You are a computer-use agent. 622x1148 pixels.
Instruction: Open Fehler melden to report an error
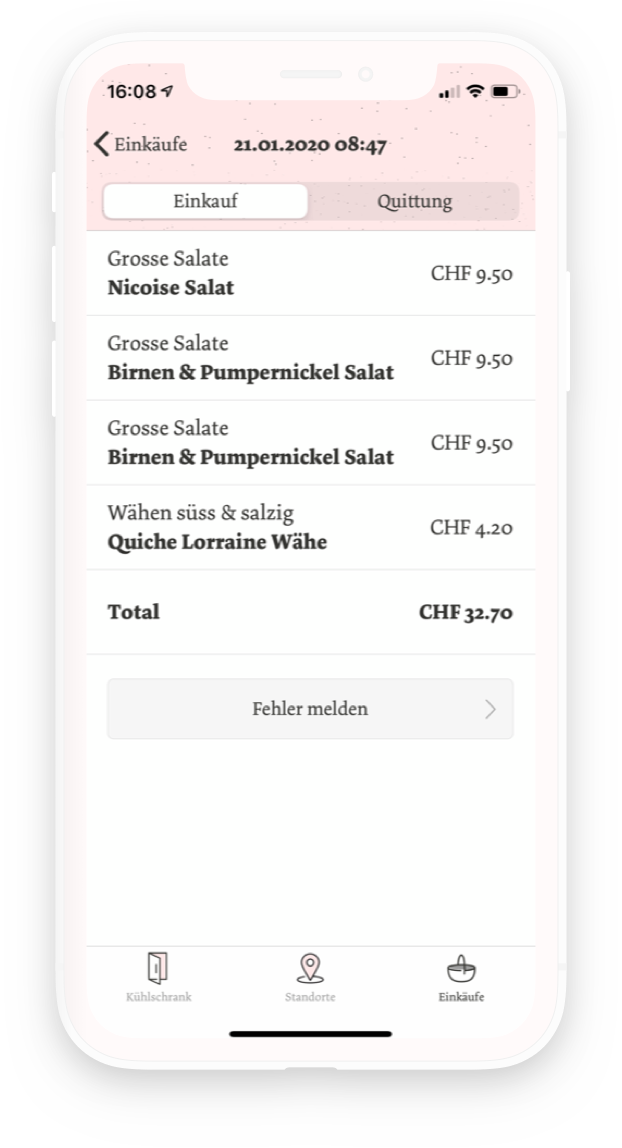tap(310, 709)
